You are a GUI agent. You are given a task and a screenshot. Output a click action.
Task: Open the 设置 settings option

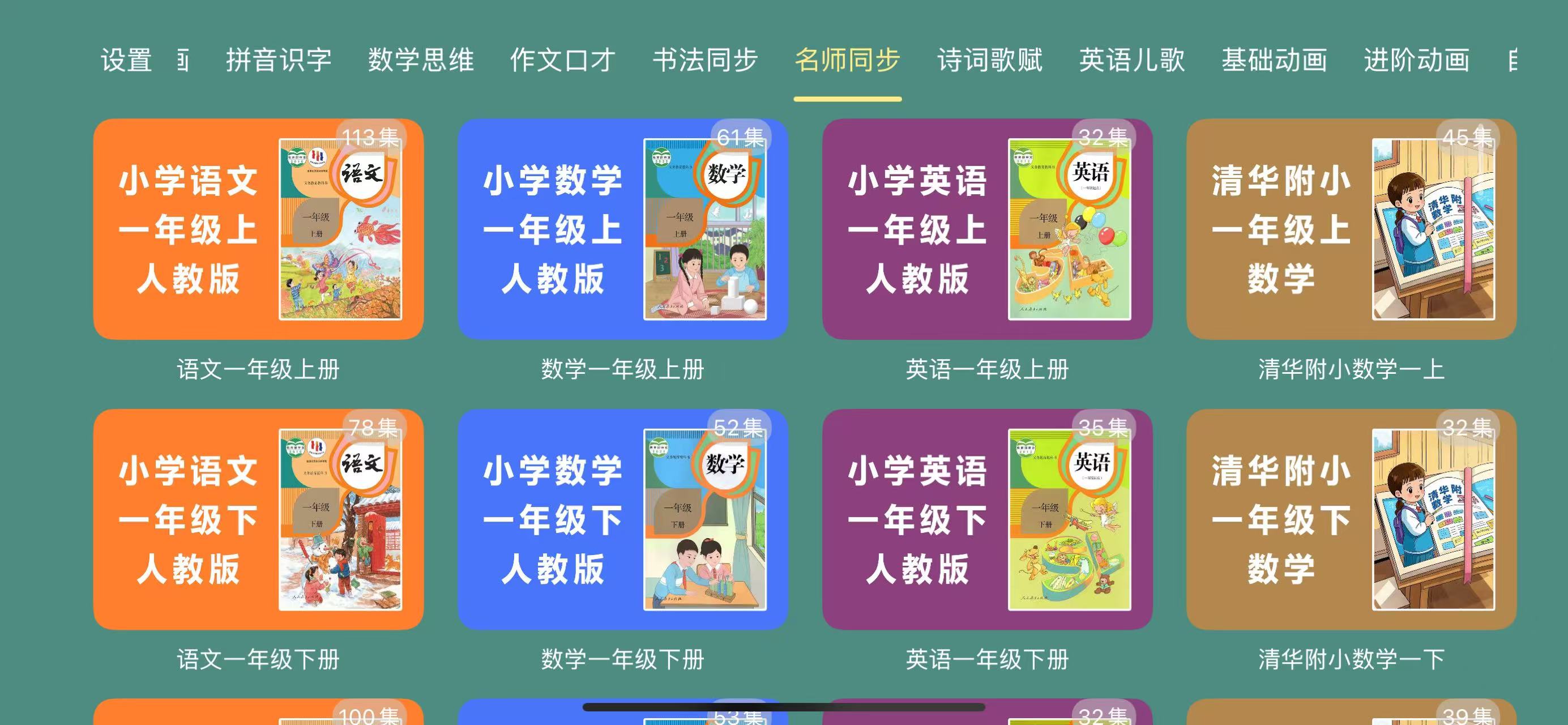(x=126, y=60)
